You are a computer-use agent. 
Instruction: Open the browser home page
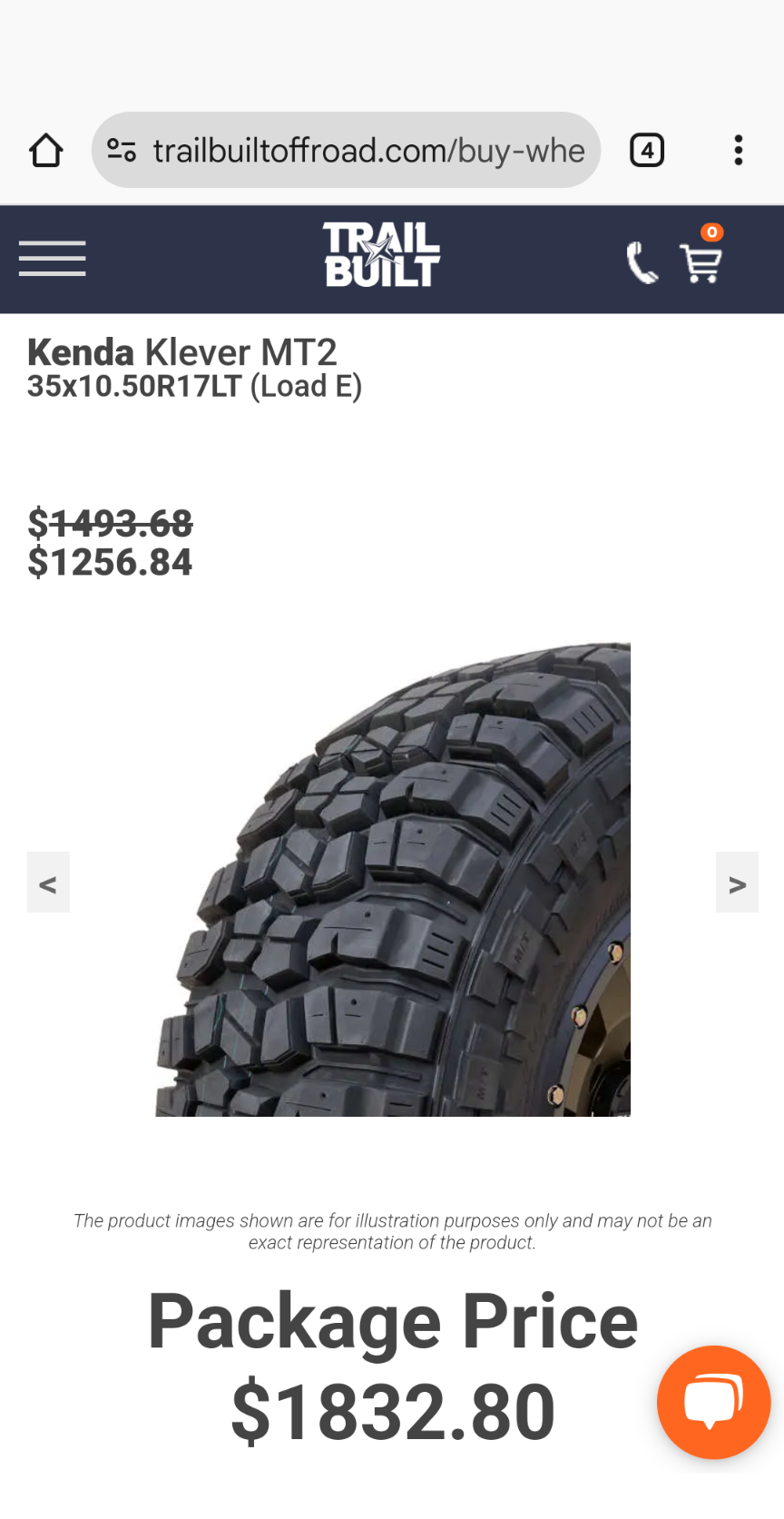pos(45,151)
